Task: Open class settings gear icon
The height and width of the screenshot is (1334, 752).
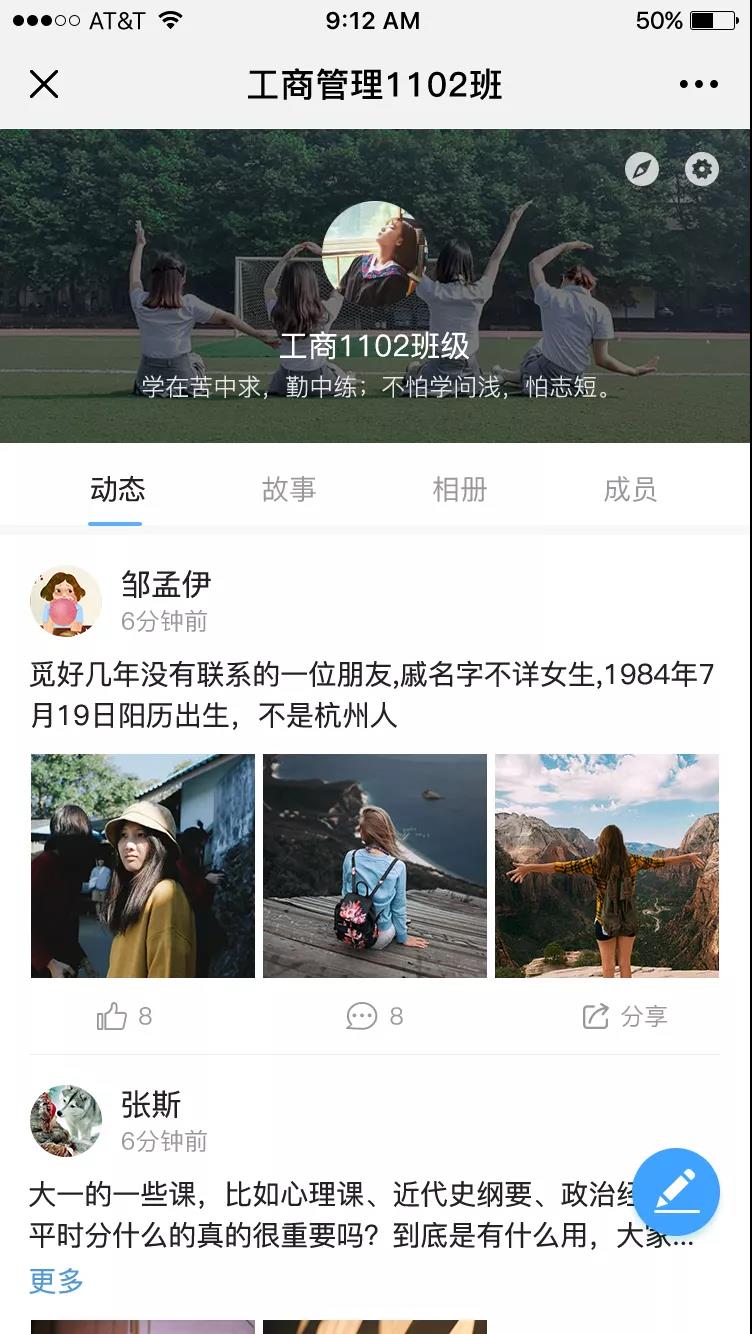Action: point(702,169)
